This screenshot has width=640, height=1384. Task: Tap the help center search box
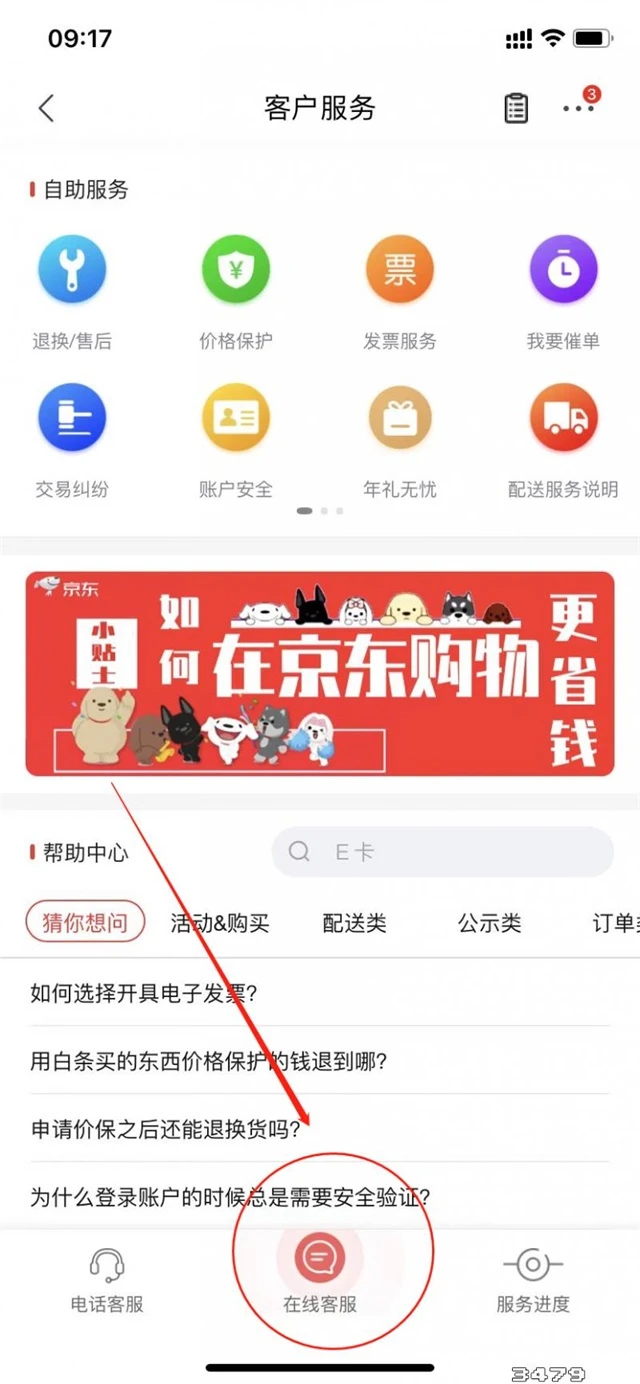[x=442, y=852]
